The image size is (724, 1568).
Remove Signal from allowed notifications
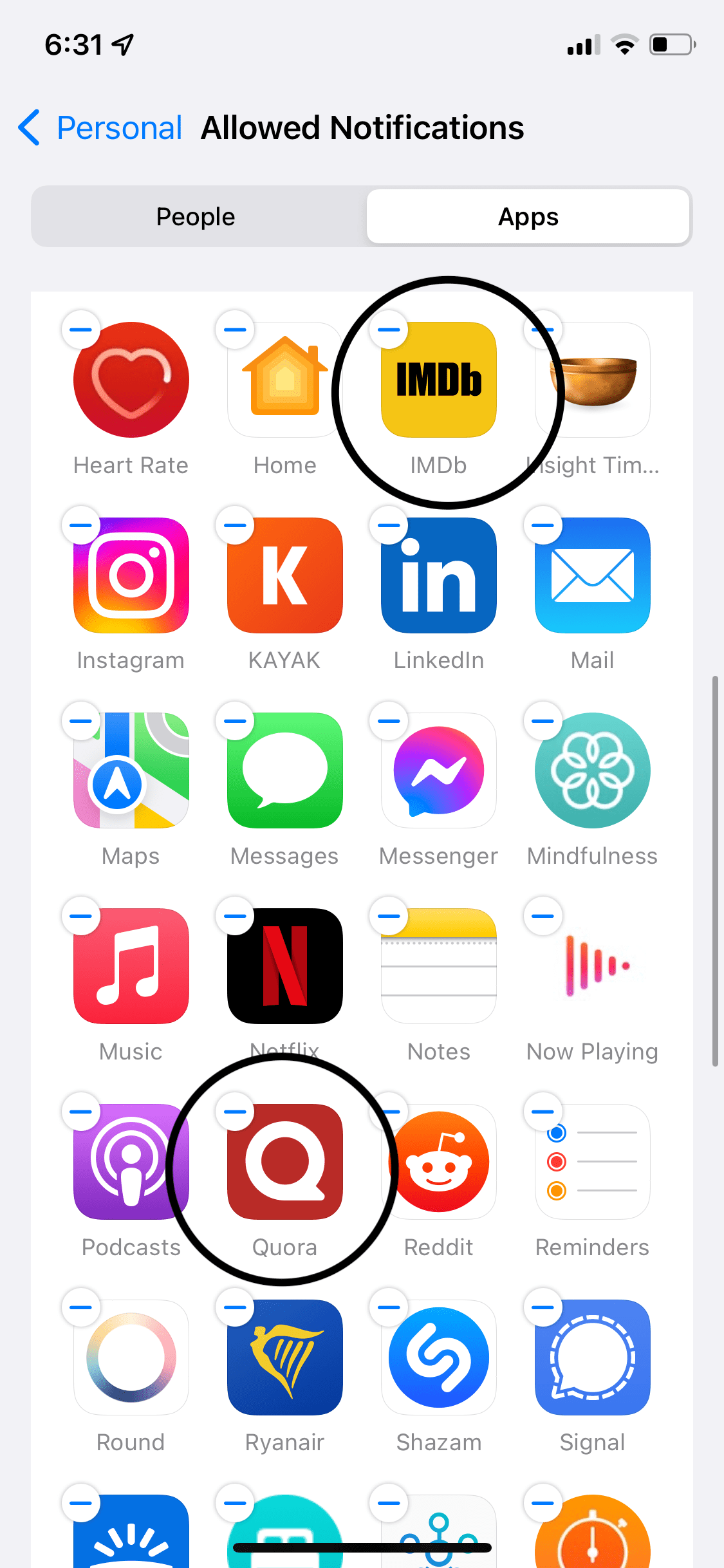click(x=543, y=1307)
